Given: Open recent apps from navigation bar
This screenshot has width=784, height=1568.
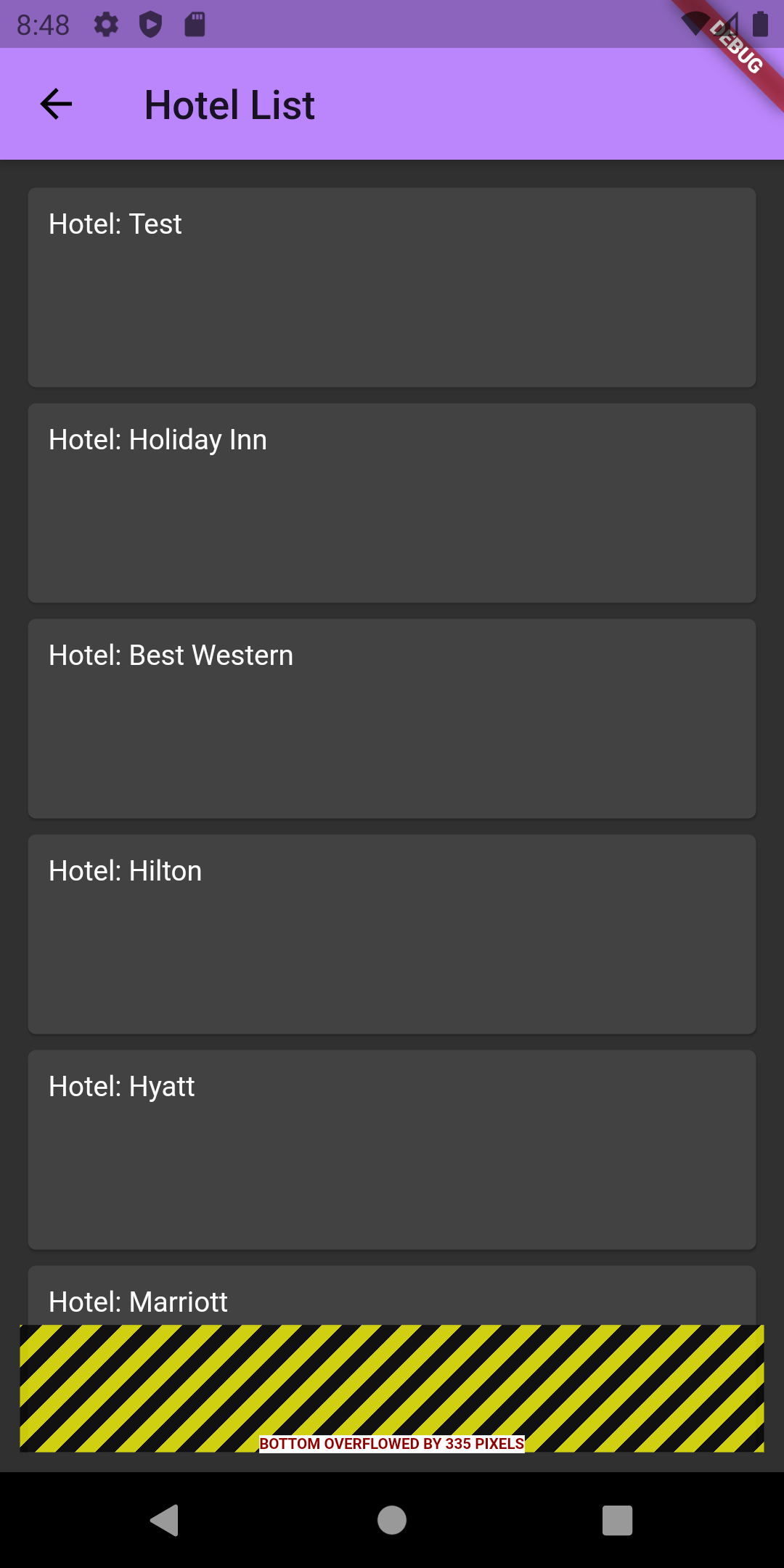Looking at the screenshot, I should click(617, 1520).
